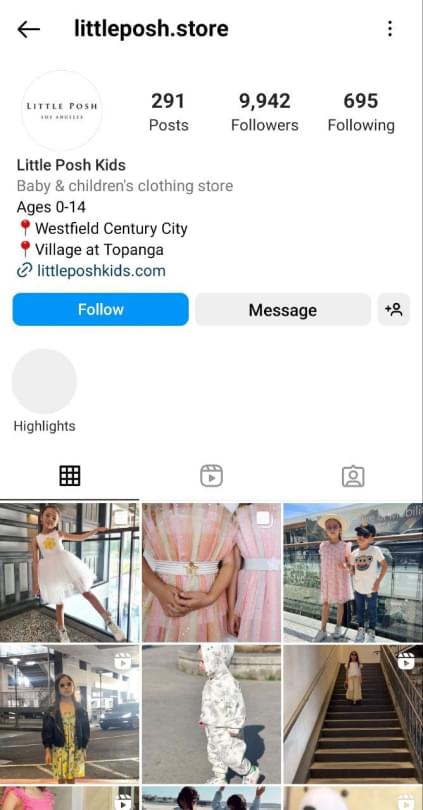Open the three-dot overflow menu
Viewport: 423px width, 810px height.
point(390,29)
